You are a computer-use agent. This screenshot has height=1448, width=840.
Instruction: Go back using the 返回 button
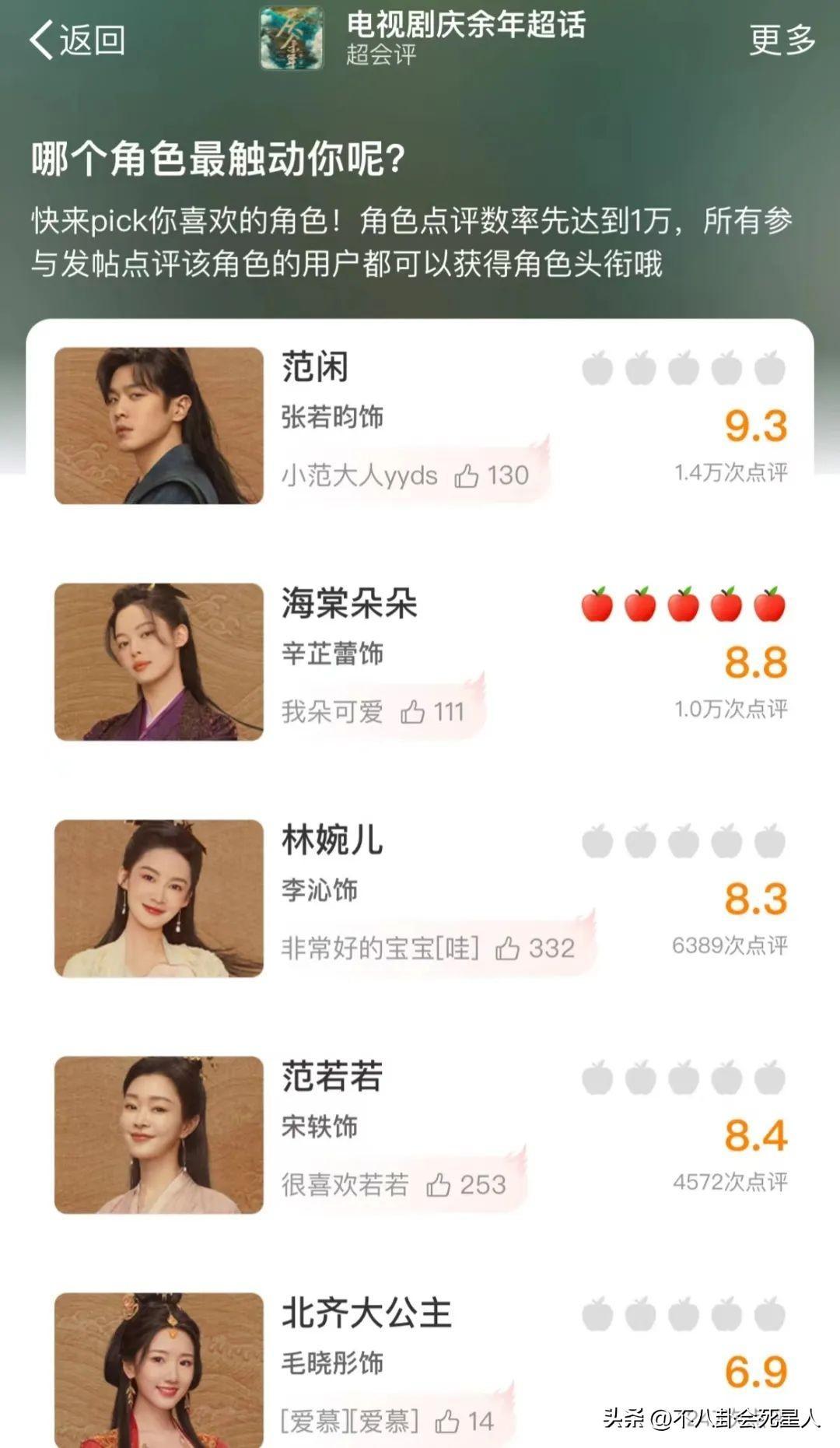(77, 40)
